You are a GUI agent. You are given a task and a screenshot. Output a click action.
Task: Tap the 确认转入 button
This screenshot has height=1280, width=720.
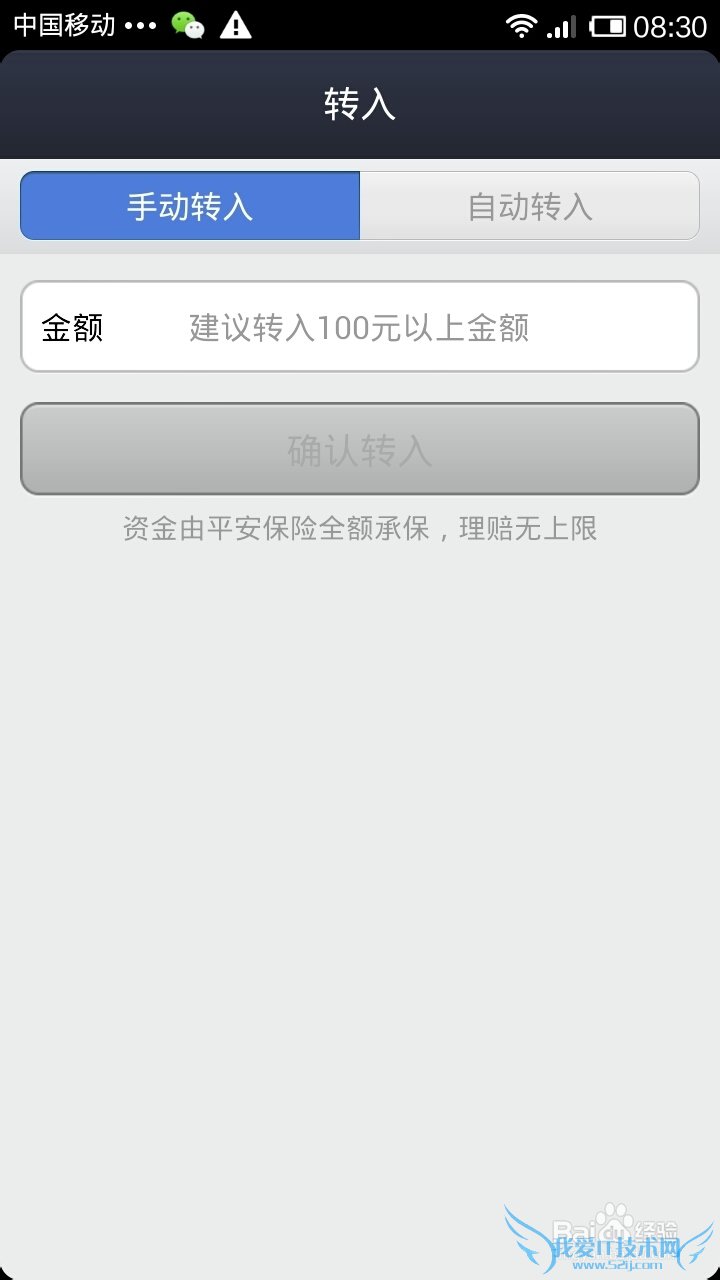pyautogui.click(x=360, y=450)
